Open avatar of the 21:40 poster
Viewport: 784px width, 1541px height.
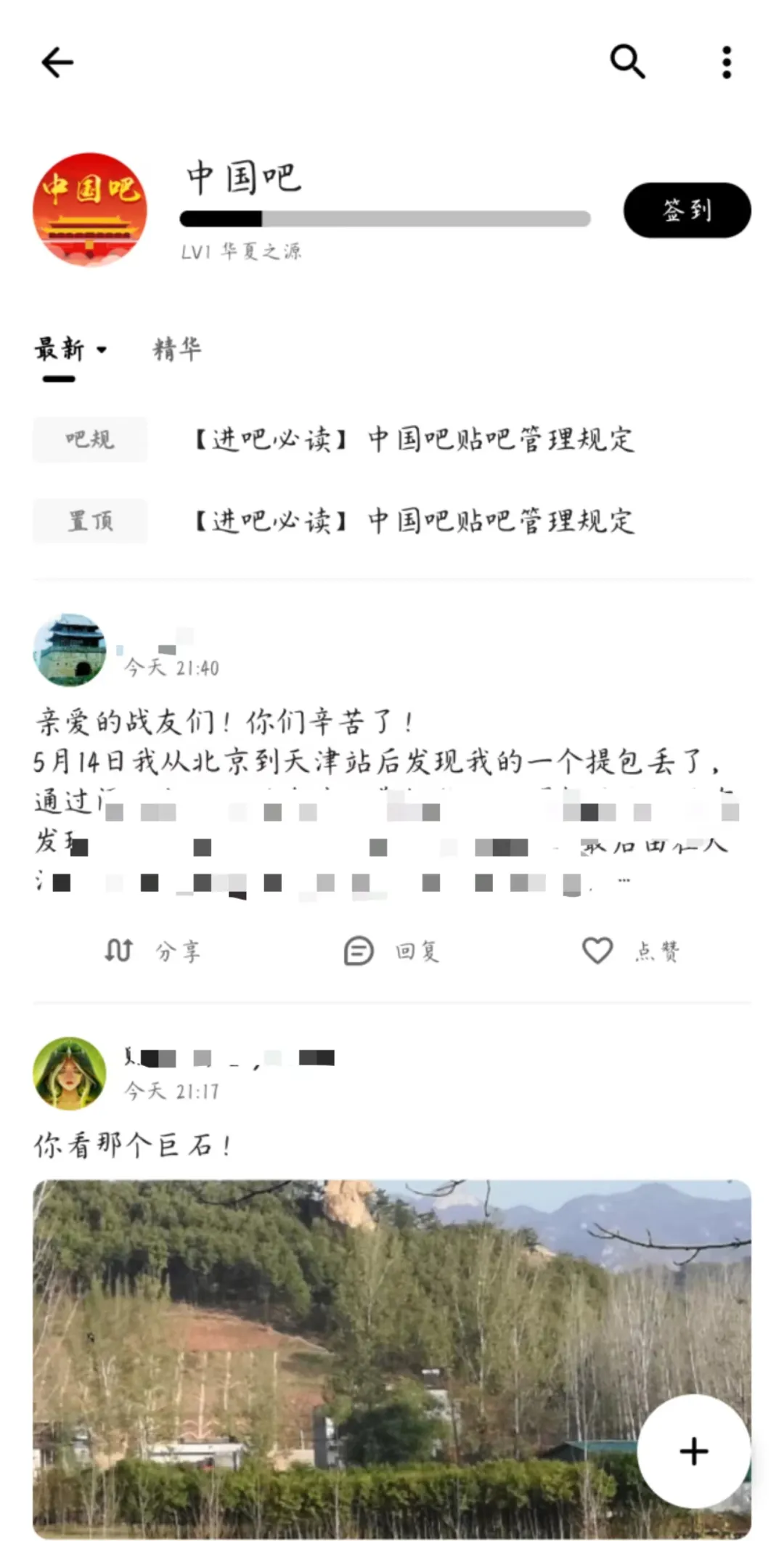tap(70, 650)
